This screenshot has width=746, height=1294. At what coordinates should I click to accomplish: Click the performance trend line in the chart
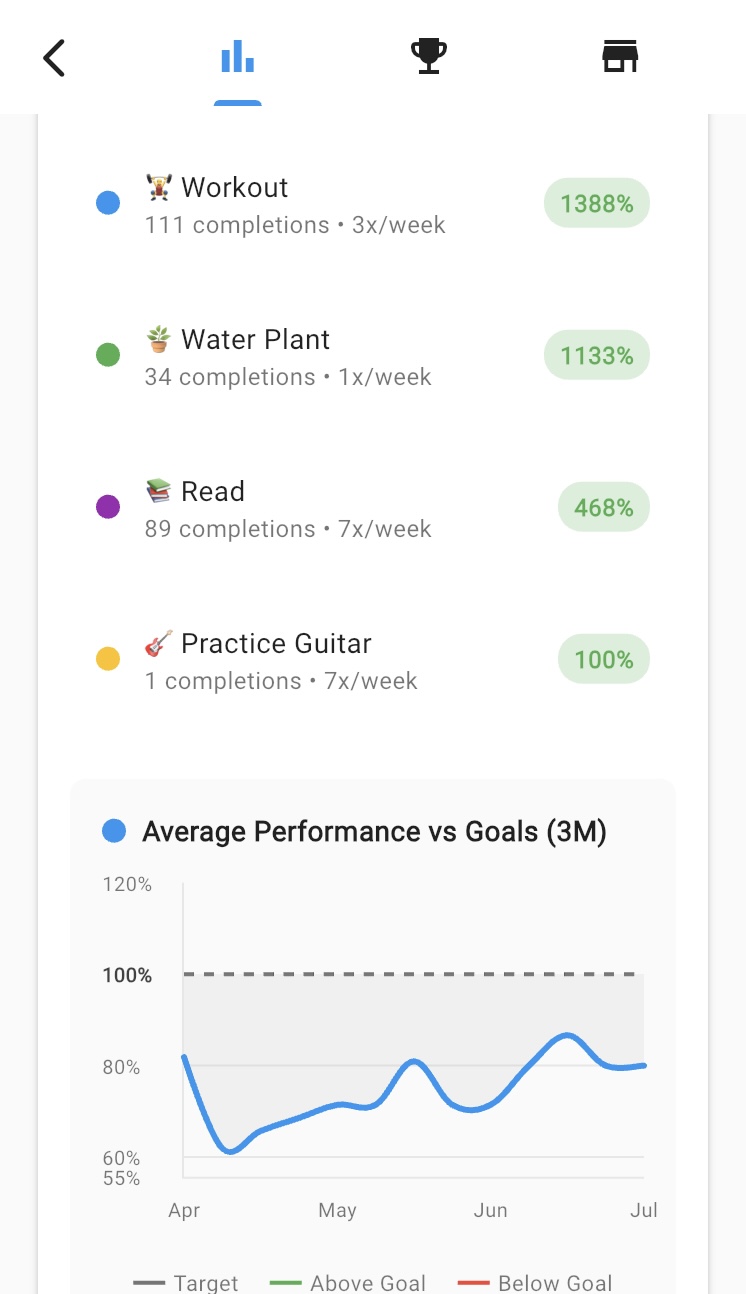415,1063
